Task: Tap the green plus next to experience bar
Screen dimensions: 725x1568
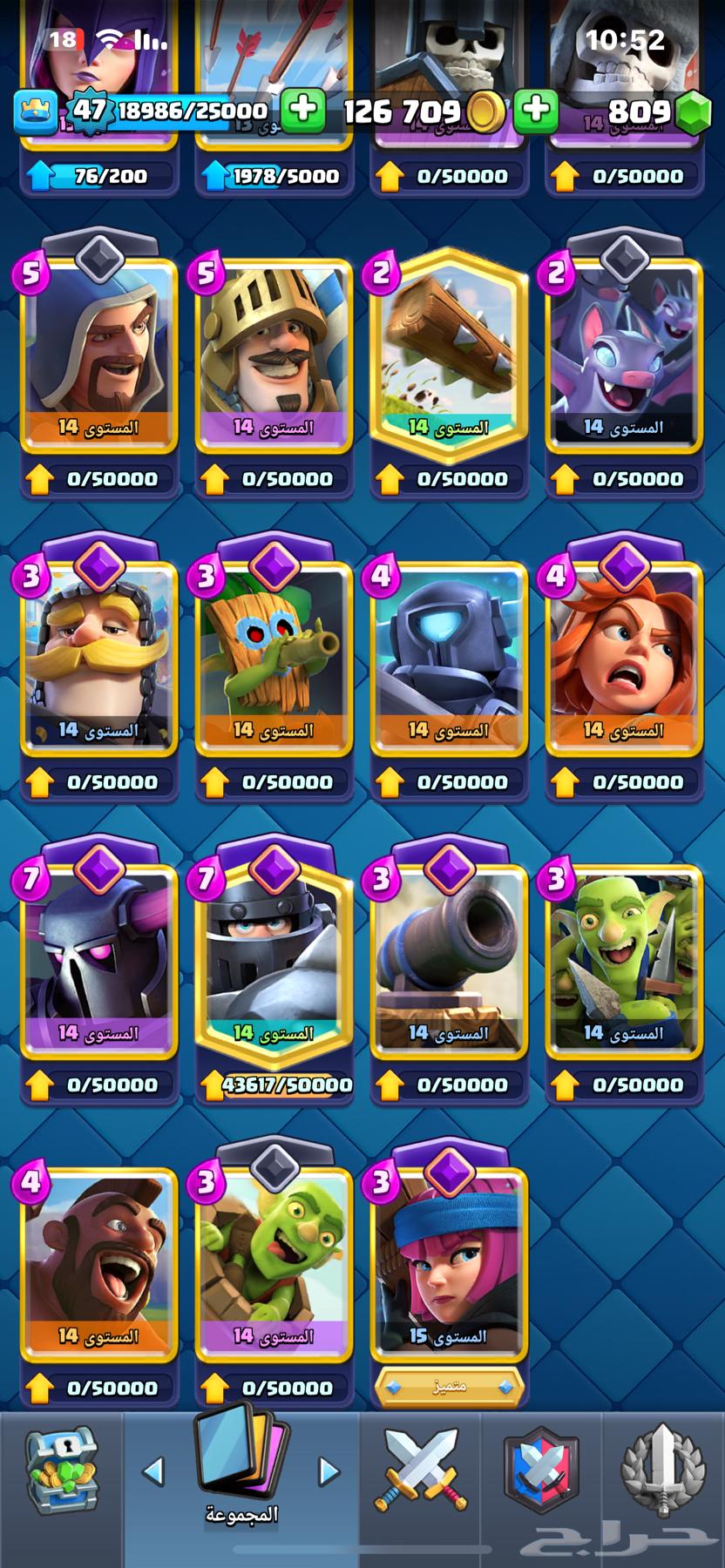Action: click(303, 111)
